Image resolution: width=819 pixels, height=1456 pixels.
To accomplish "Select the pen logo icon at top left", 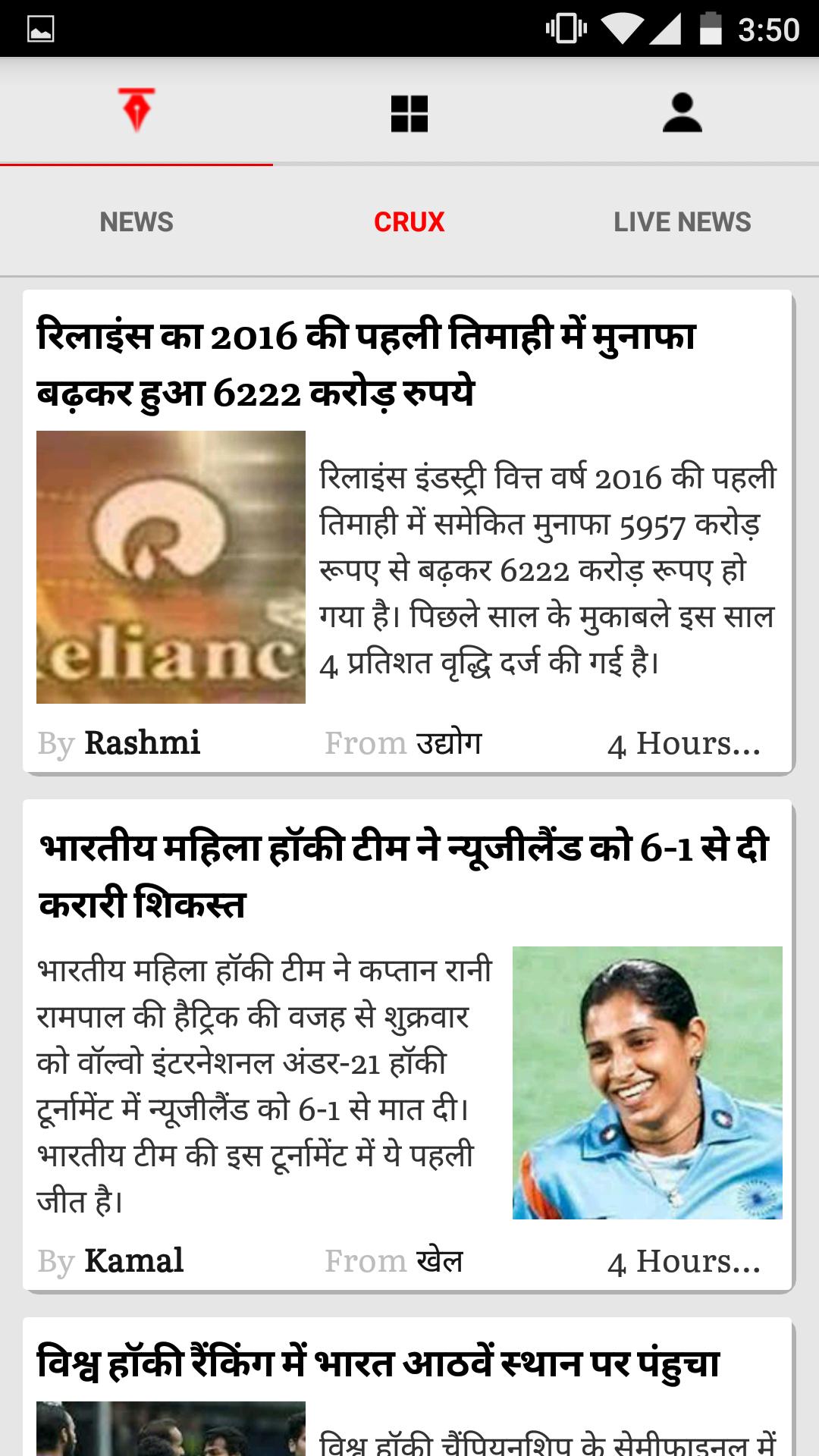I will click(138, 114).
